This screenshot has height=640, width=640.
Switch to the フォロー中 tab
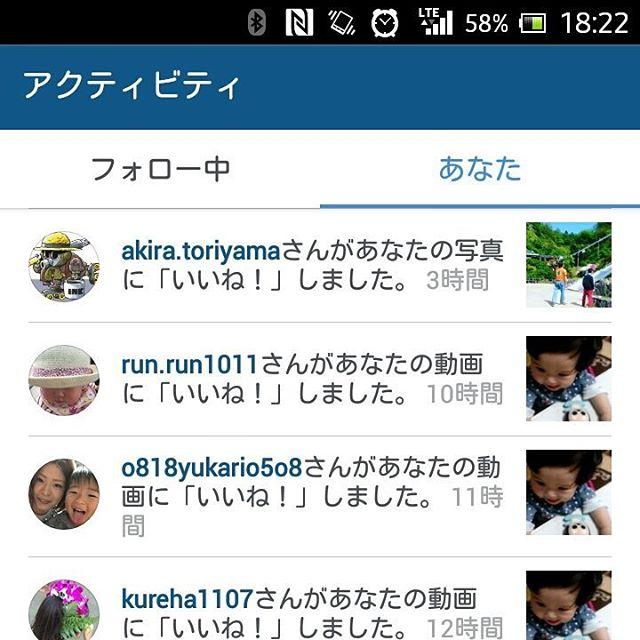click(160, 169)
